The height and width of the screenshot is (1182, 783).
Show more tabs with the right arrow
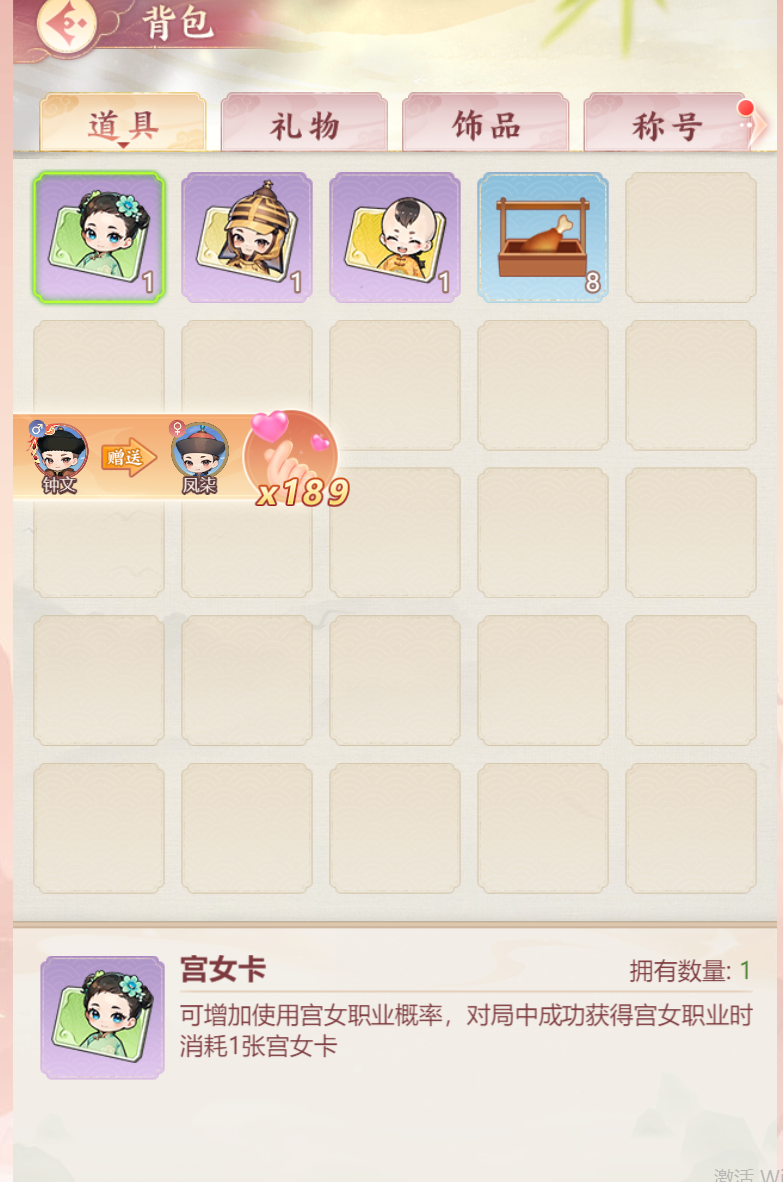[760, 126]
